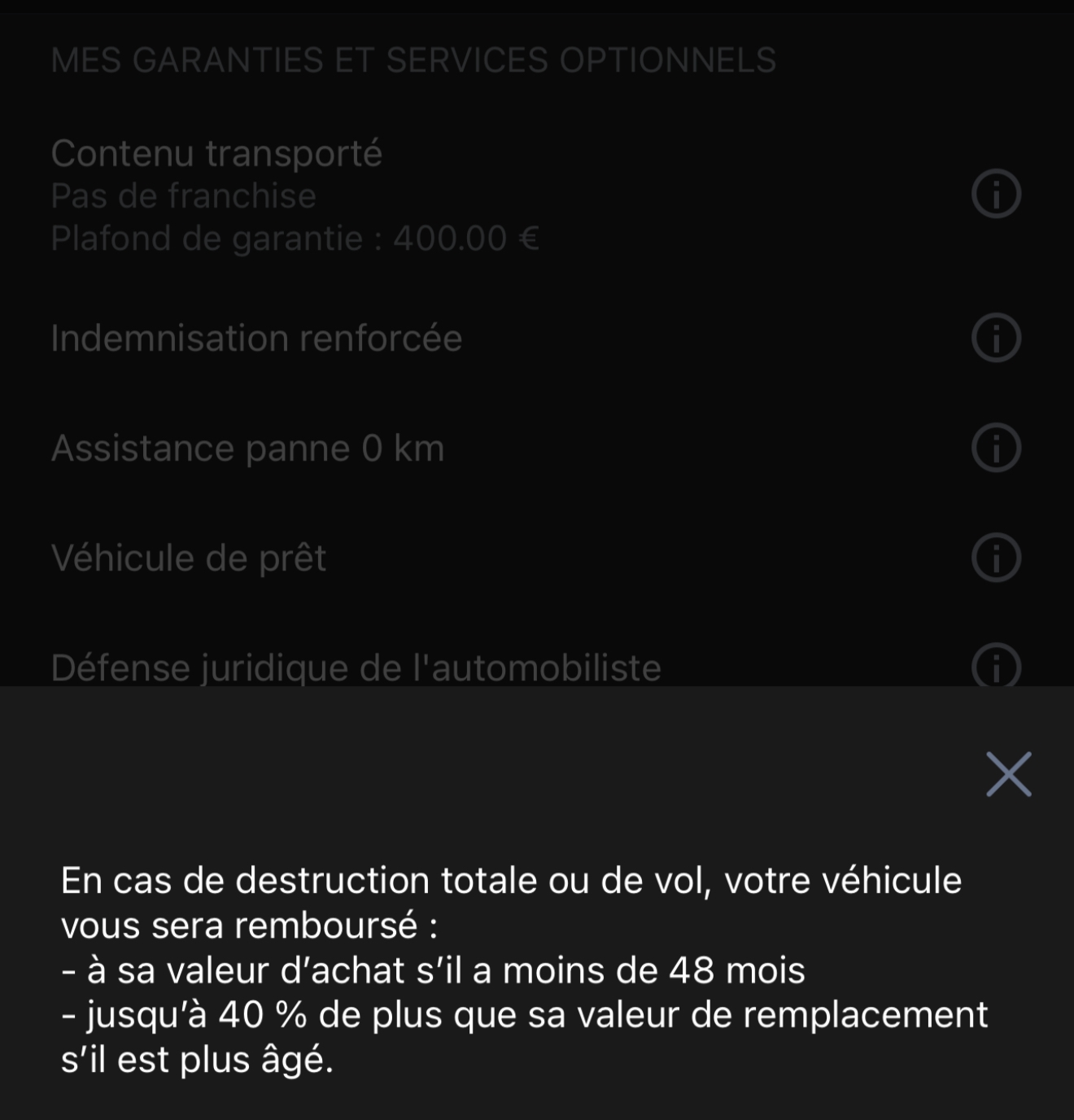Image resolution: width=1074 pixels, height=1120 pixels.
Task: Open the Véhicule de prêt option
Action: 188,558
